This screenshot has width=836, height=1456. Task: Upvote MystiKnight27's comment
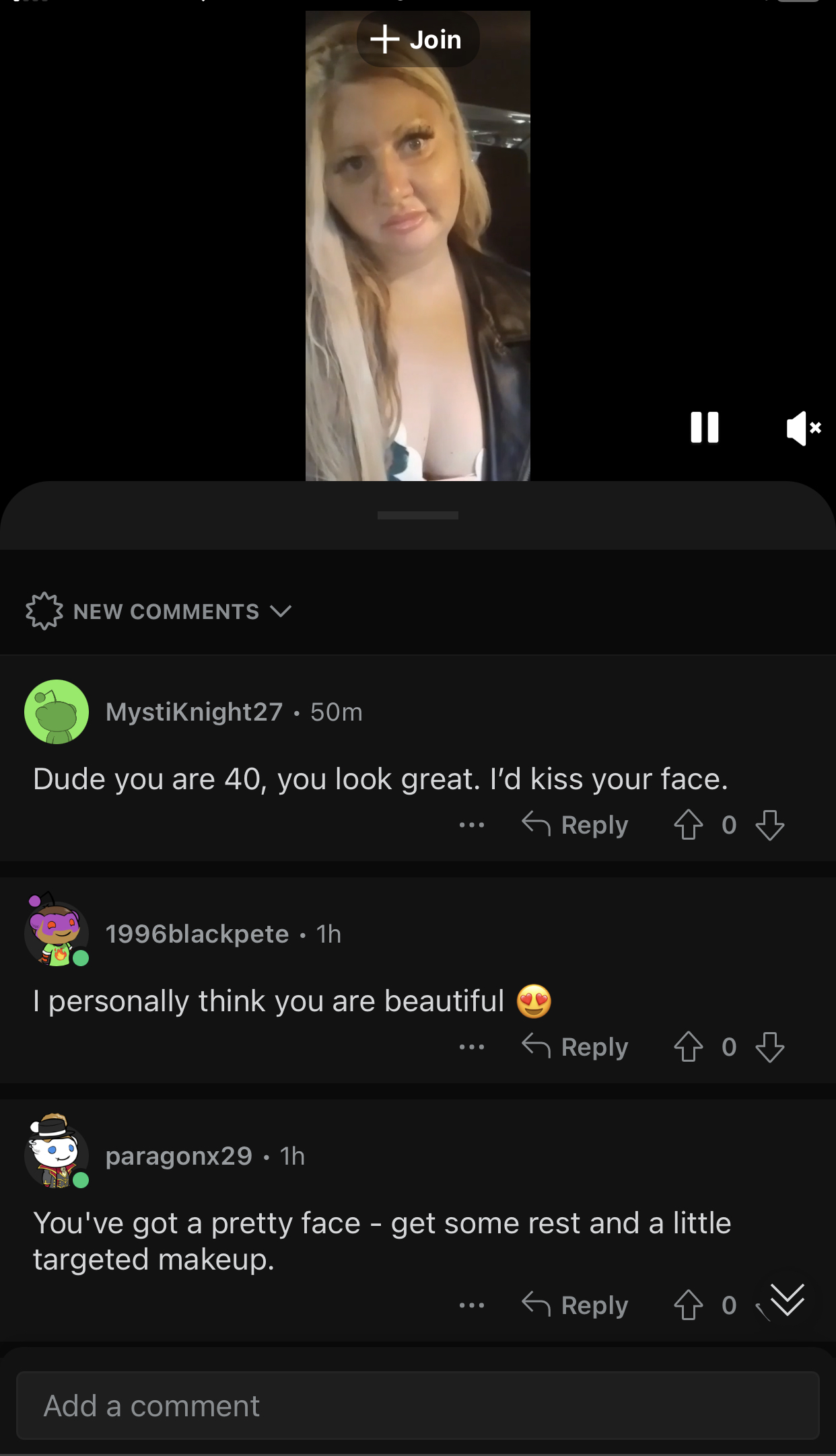coord(689,825)
